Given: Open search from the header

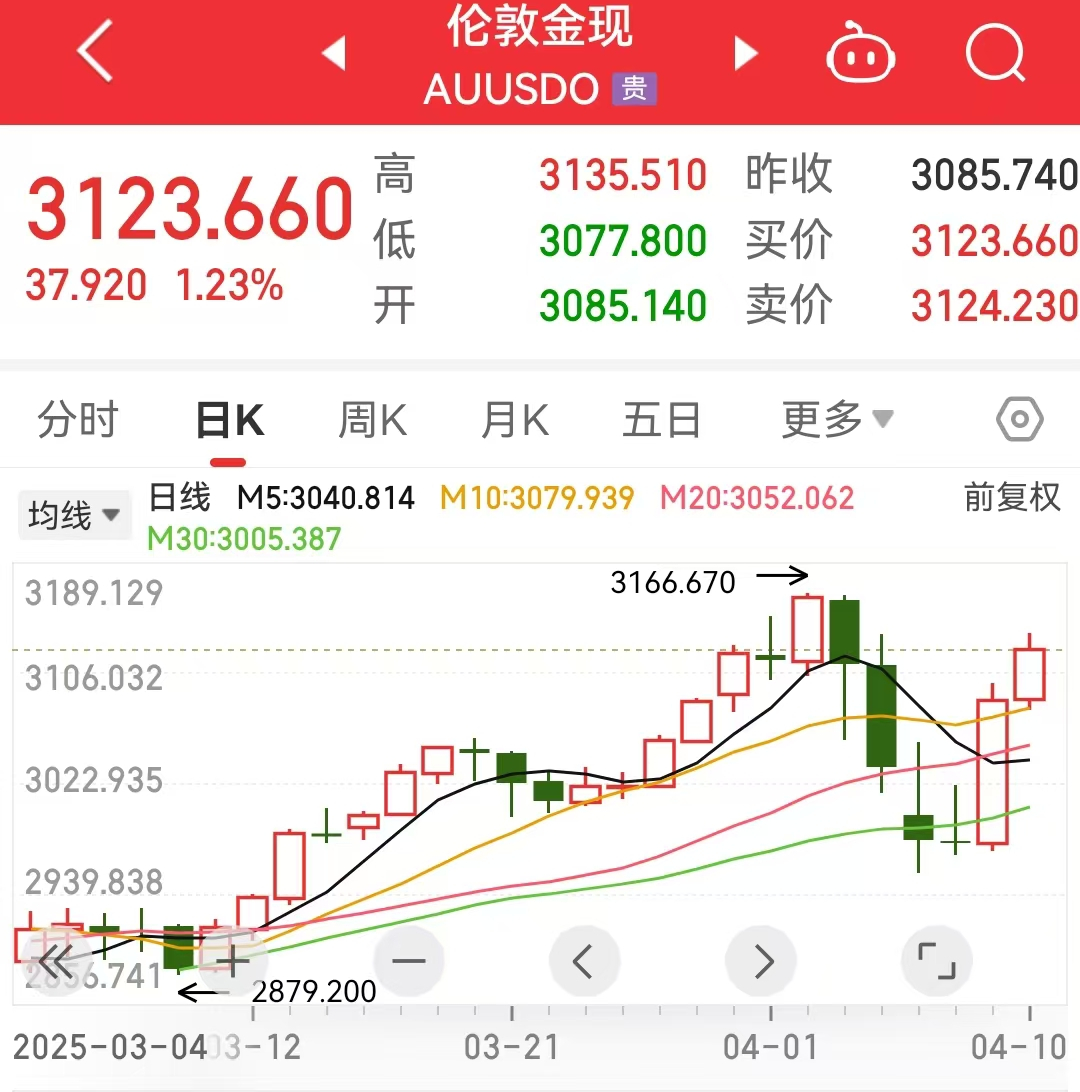Looking at the screenshot, I should (996, 54).
